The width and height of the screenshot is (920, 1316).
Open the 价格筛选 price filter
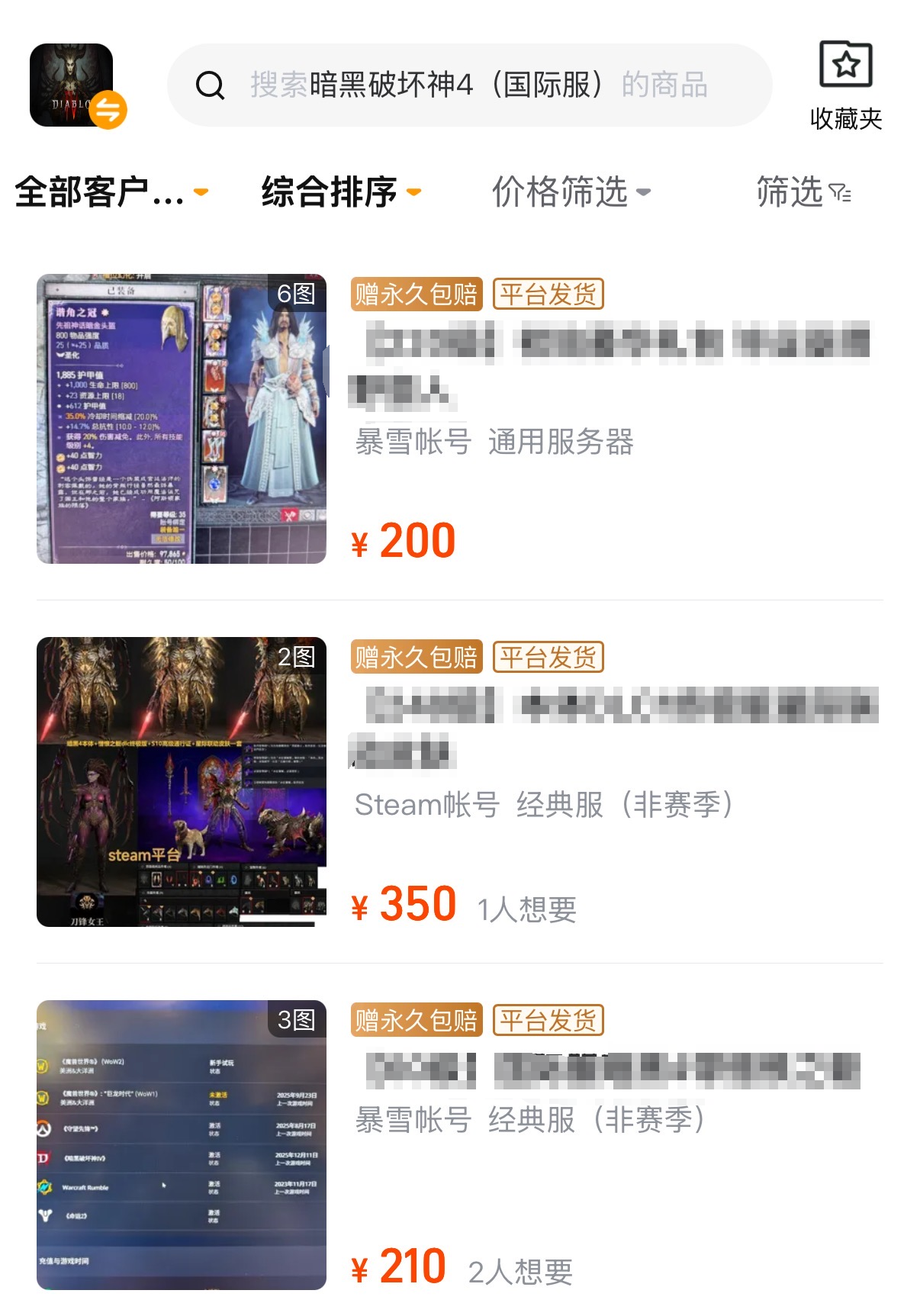[571, 191]
